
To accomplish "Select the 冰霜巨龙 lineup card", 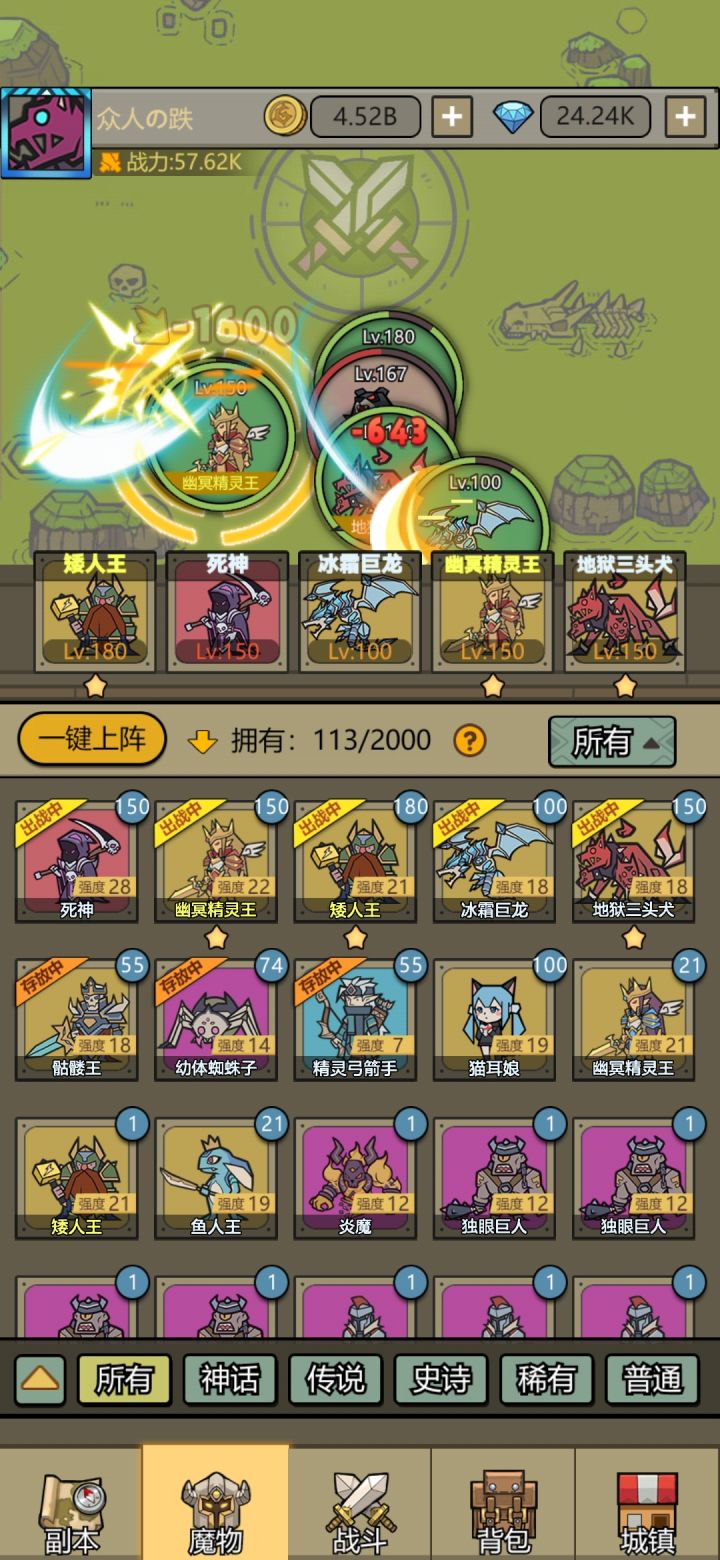I will [x=359, y=612].
